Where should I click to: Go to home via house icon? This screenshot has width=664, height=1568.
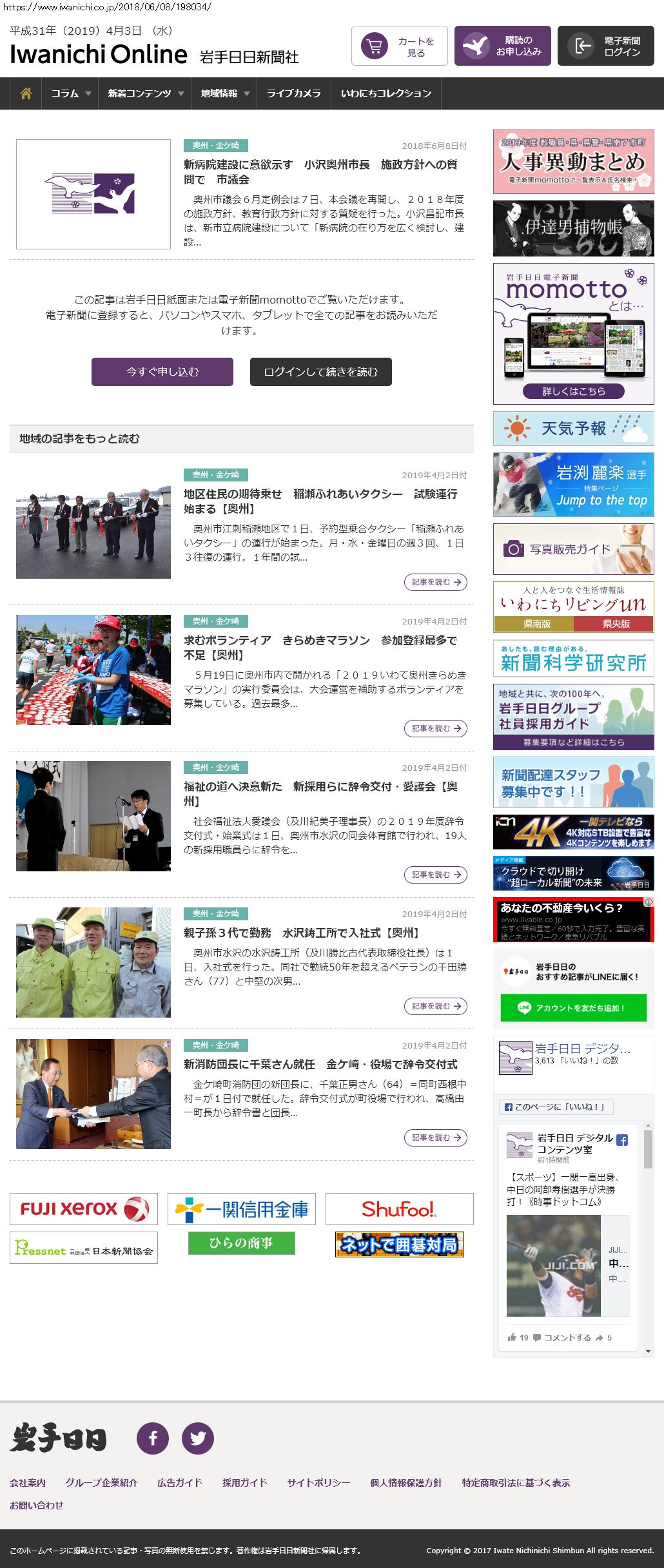26,93
